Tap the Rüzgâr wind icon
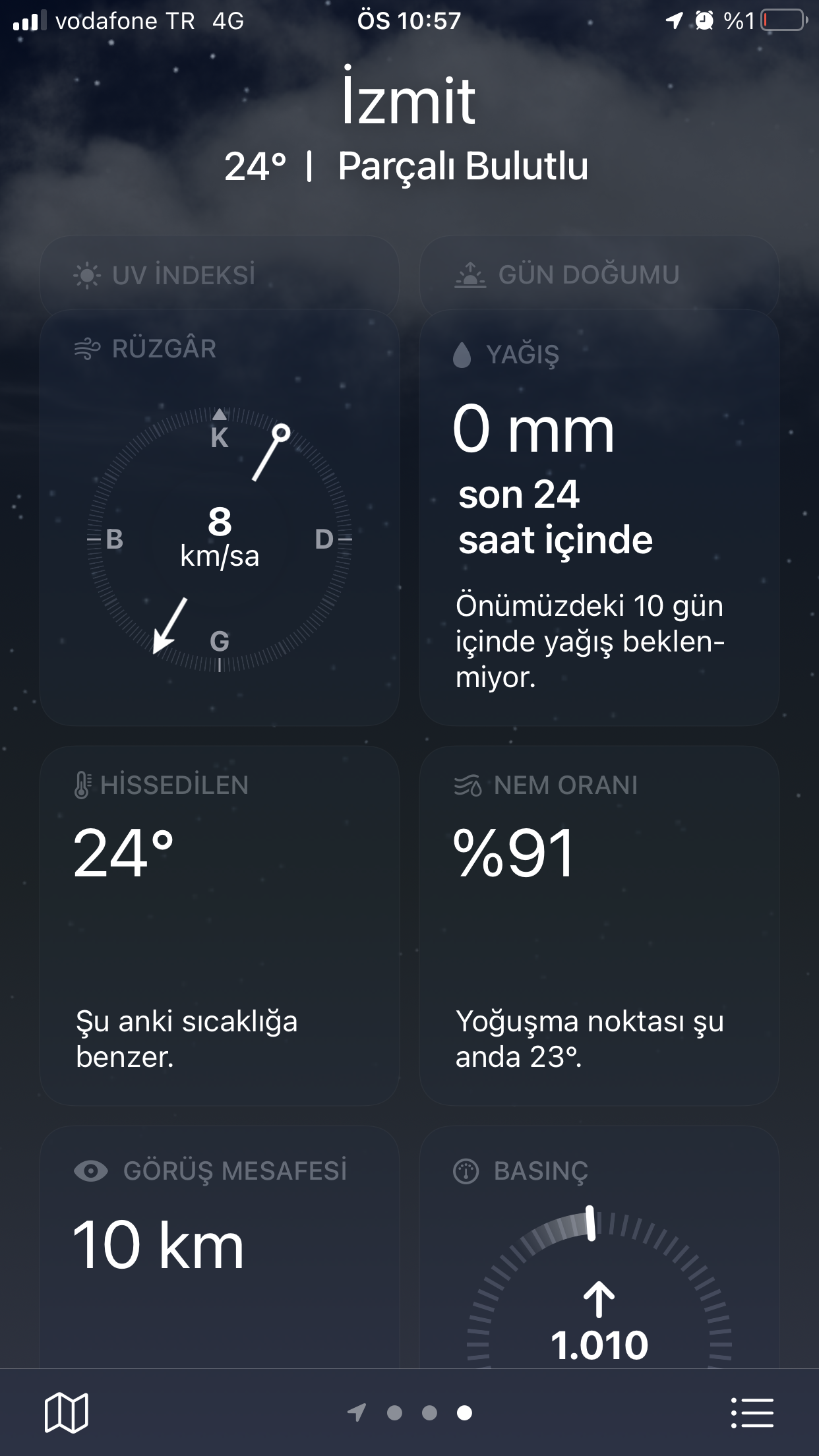The width and height of the screenshot is (819, 1456). click(88, 348)
